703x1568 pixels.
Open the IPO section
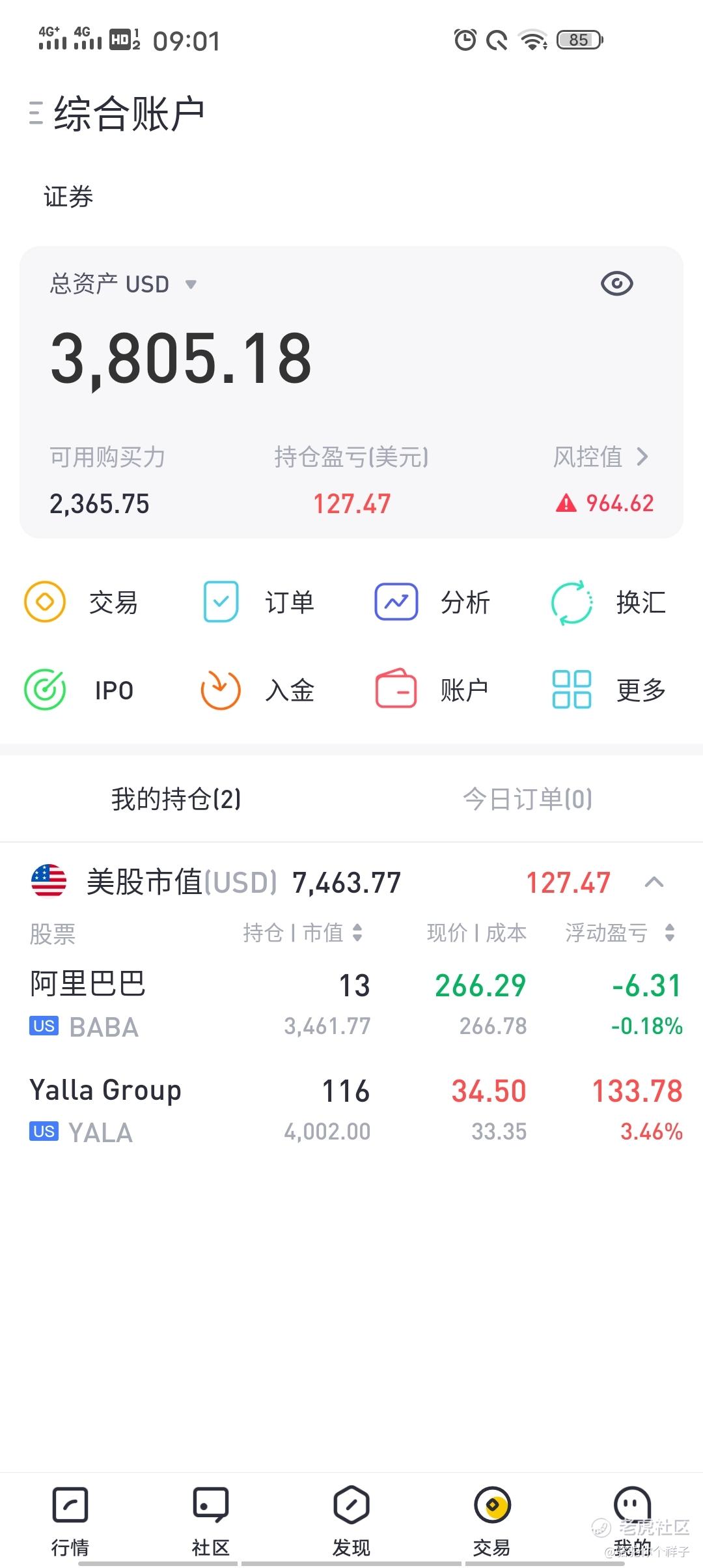79,690
